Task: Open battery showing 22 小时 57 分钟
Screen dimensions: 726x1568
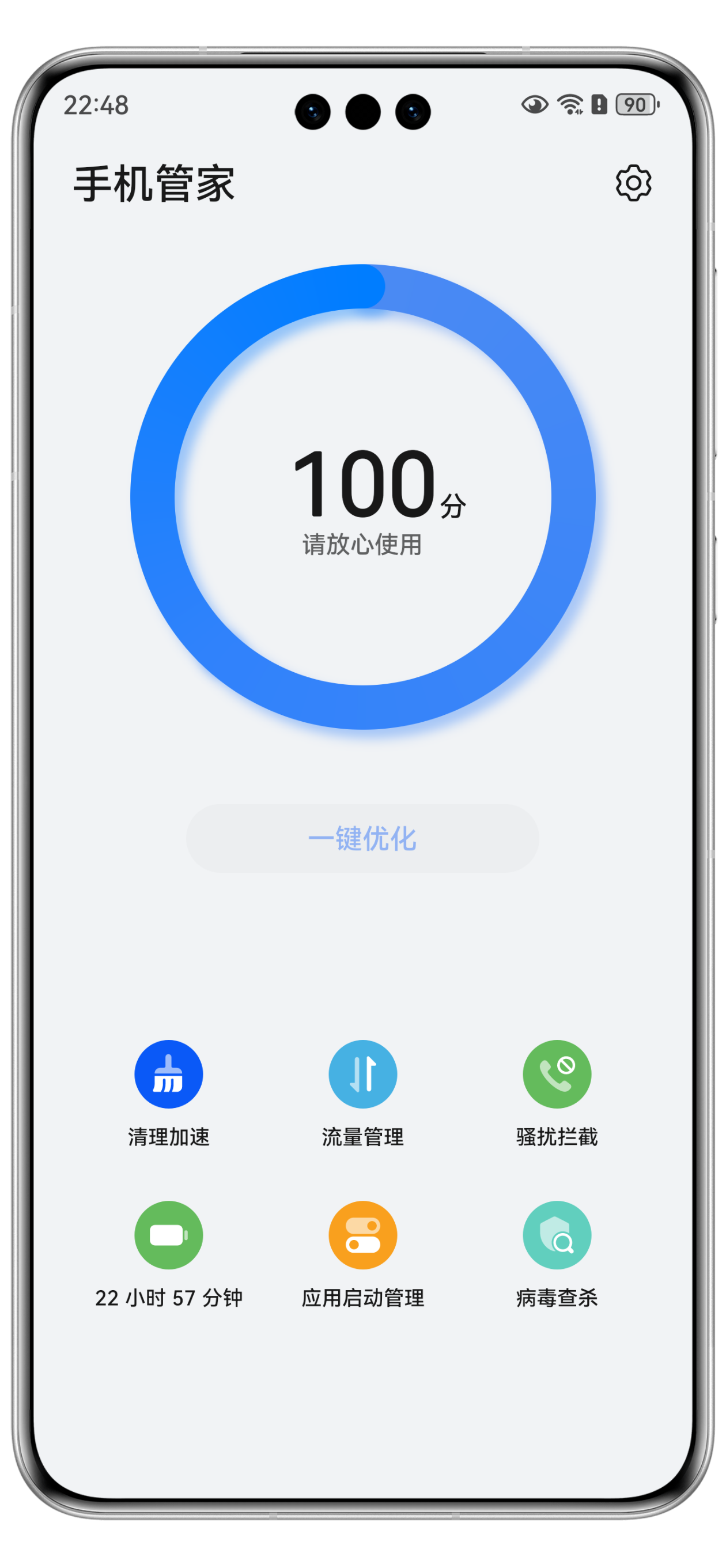Action: coord(169,1235)
